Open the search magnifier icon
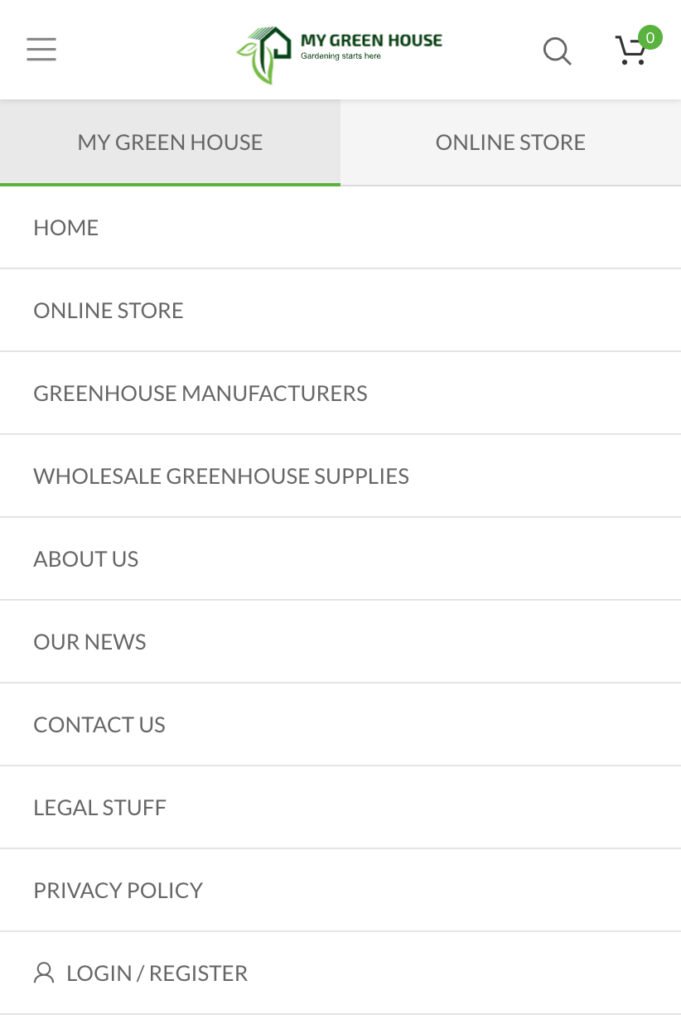This screenshot has height=1024, width=681. tap(557, 50)
